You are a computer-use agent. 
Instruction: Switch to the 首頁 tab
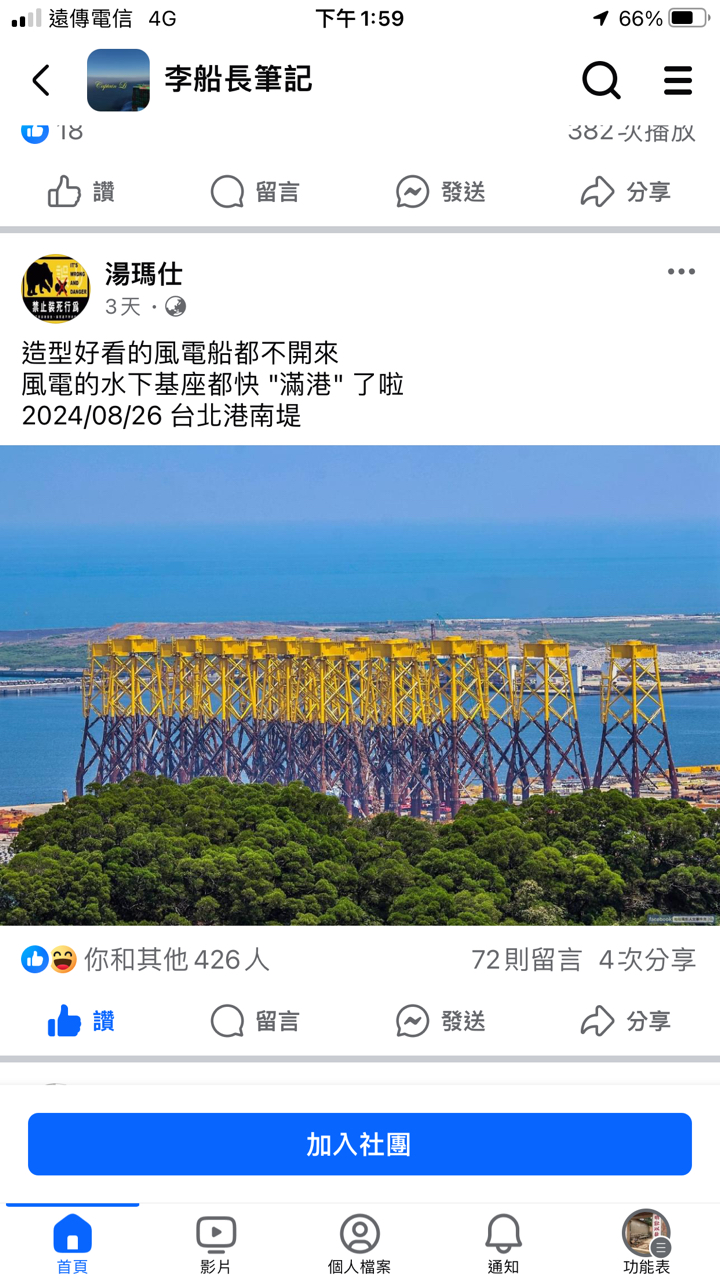(x=72, y=1244)
